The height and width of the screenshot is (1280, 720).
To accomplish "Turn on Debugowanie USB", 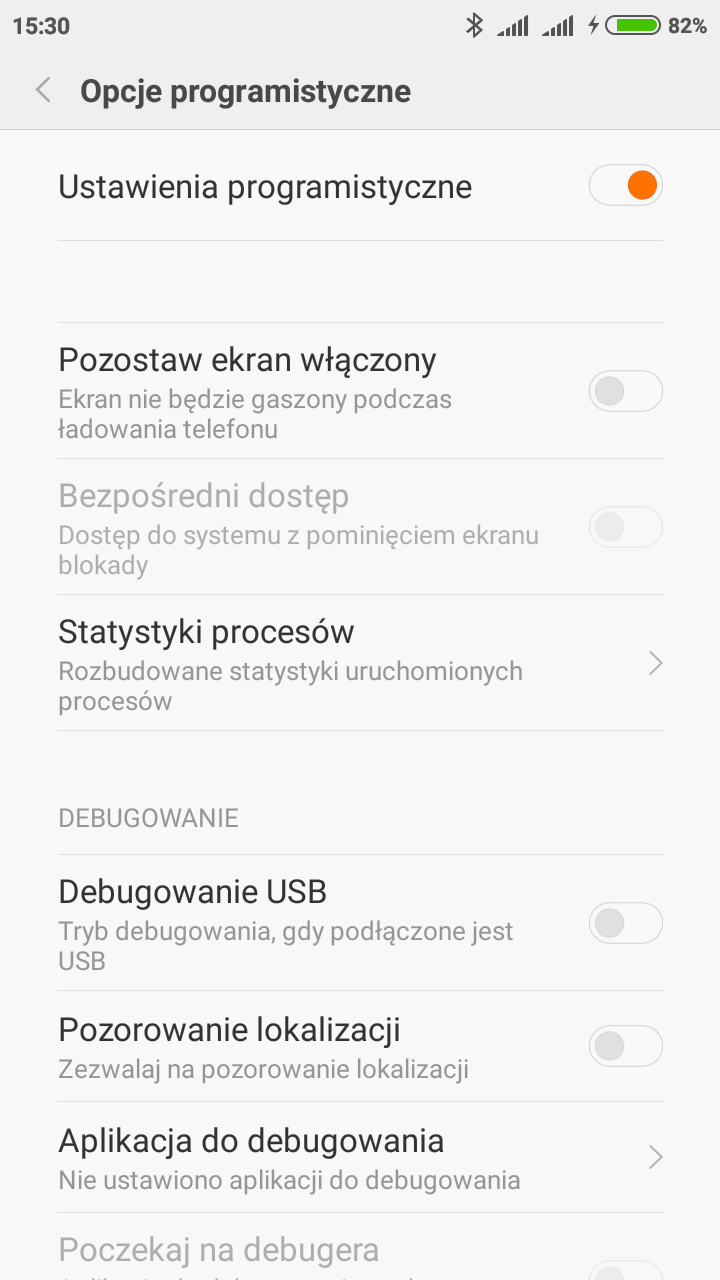I will pos(625,923).
